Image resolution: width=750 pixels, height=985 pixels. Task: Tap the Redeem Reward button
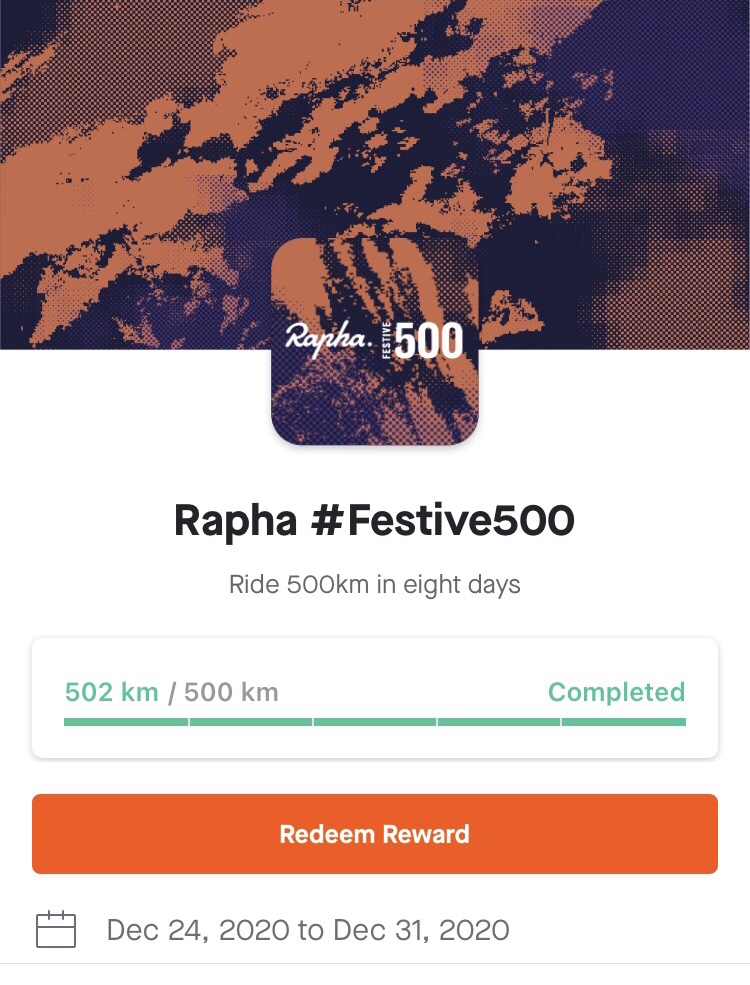tap(375, 834)
